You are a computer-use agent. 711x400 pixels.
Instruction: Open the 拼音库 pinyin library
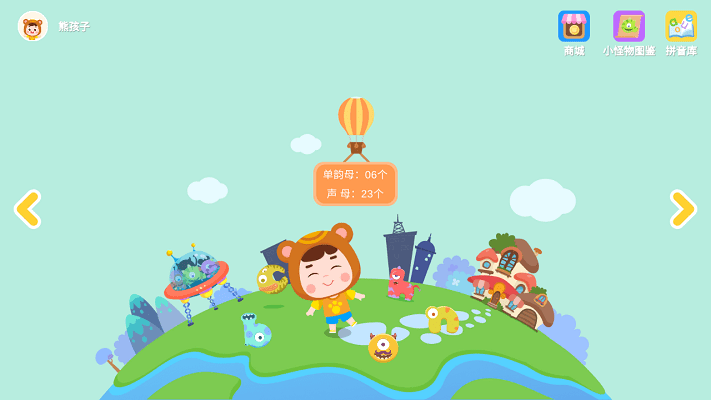(681, 27)
